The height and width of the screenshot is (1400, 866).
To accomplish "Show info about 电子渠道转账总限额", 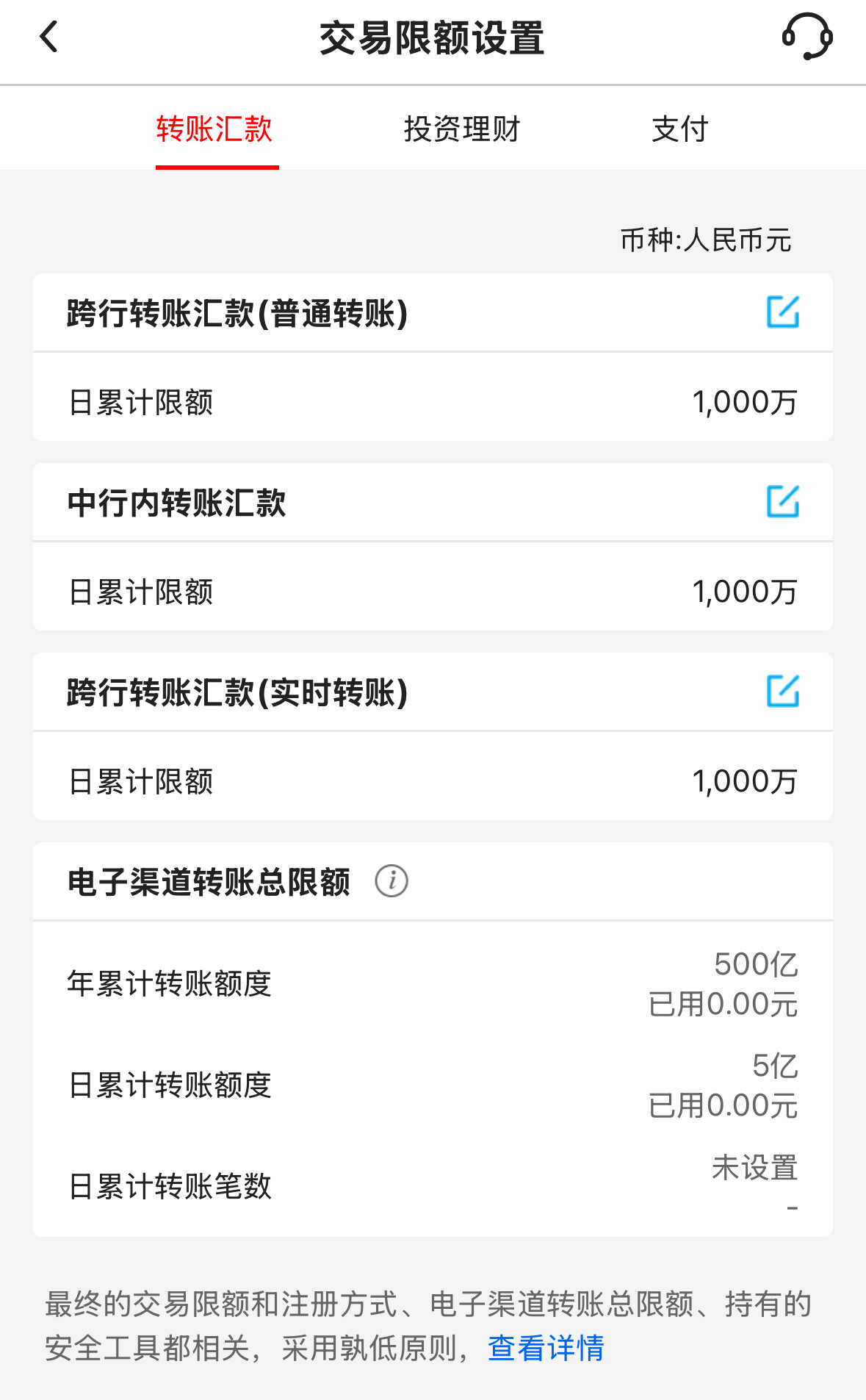I will click(391, 881).
